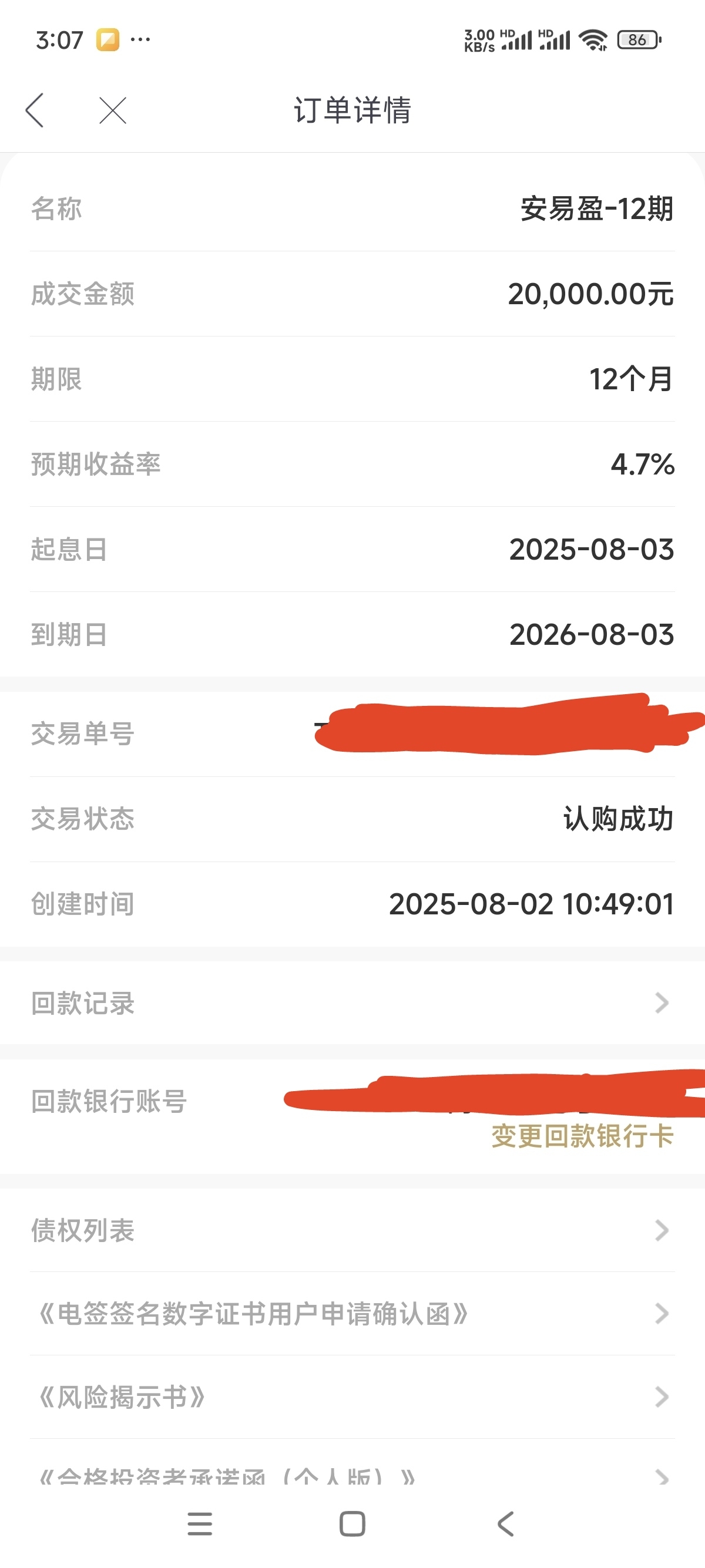This screenshot has height=1568, width=705.
Task: Open the 回款记录 row
Action: tap(352, 1002)
